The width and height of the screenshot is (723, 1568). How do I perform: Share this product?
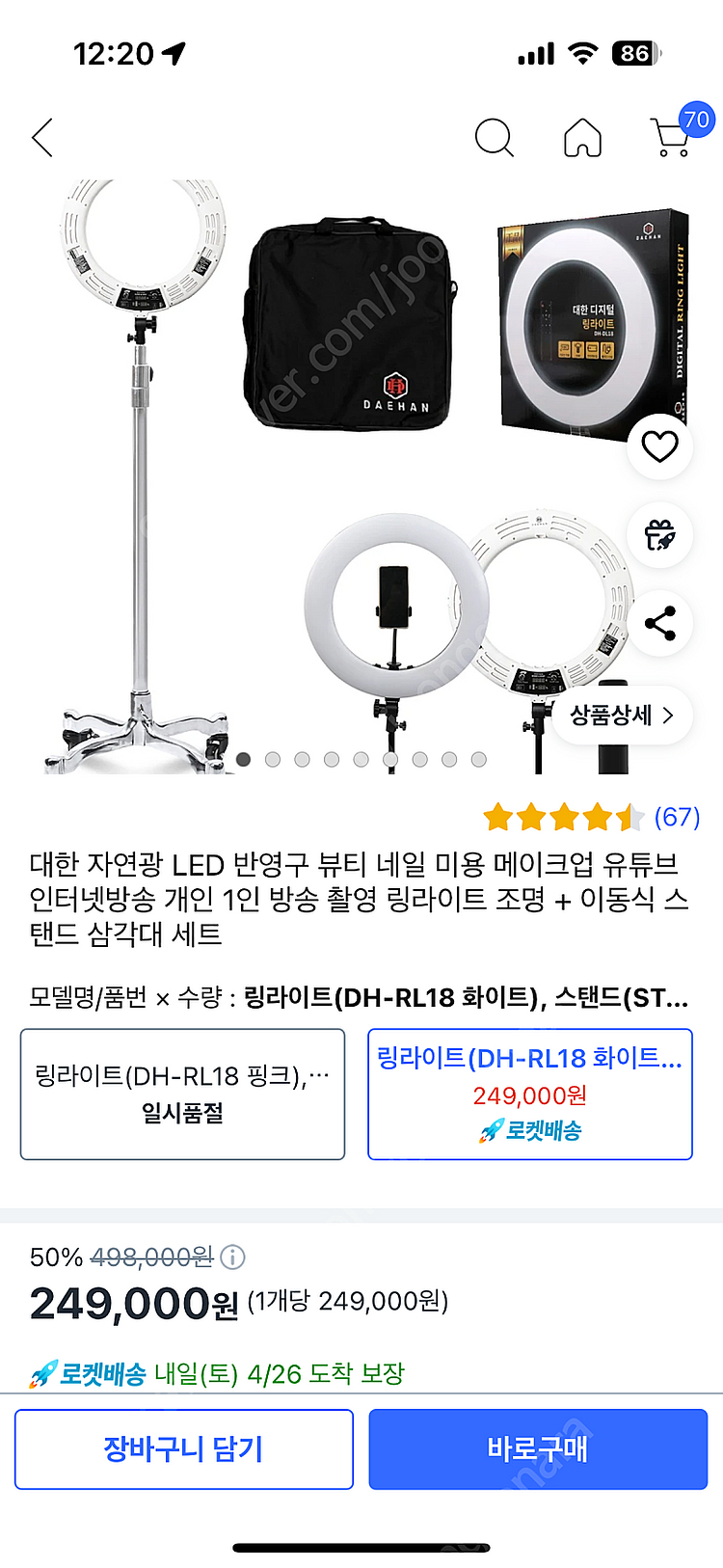pyautogui.click(x=659, y=624)
